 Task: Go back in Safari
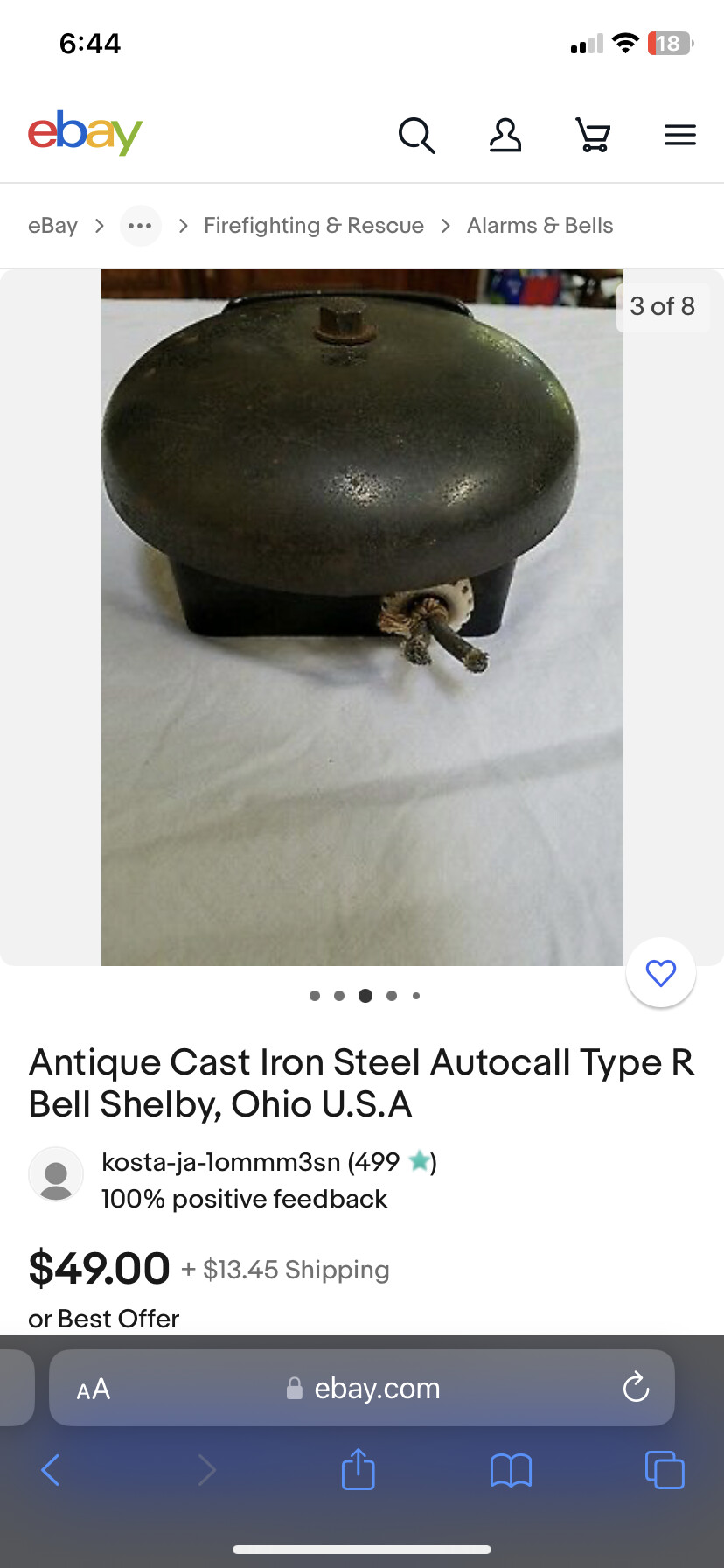point(51,1470)
